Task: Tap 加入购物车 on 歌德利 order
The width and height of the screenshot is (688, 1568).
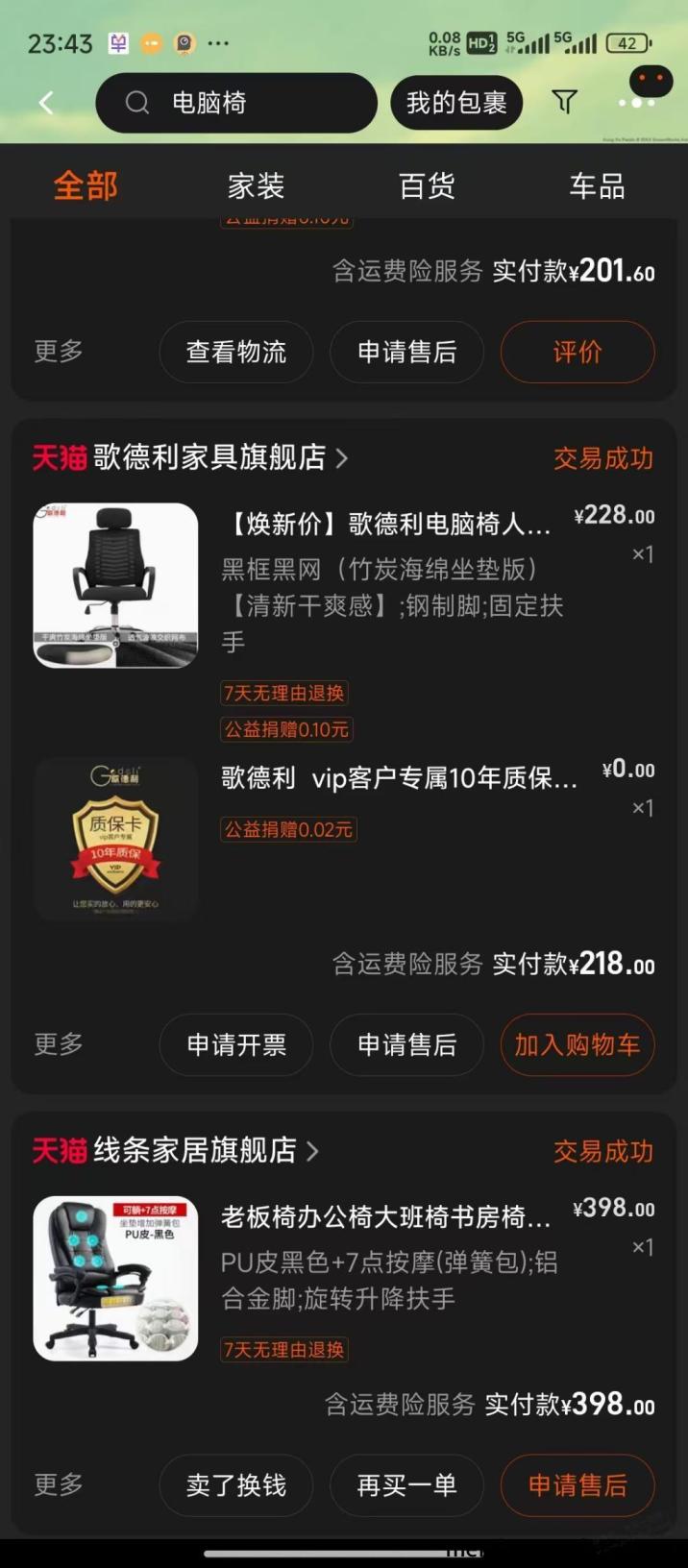Action: pos(577,1044)
